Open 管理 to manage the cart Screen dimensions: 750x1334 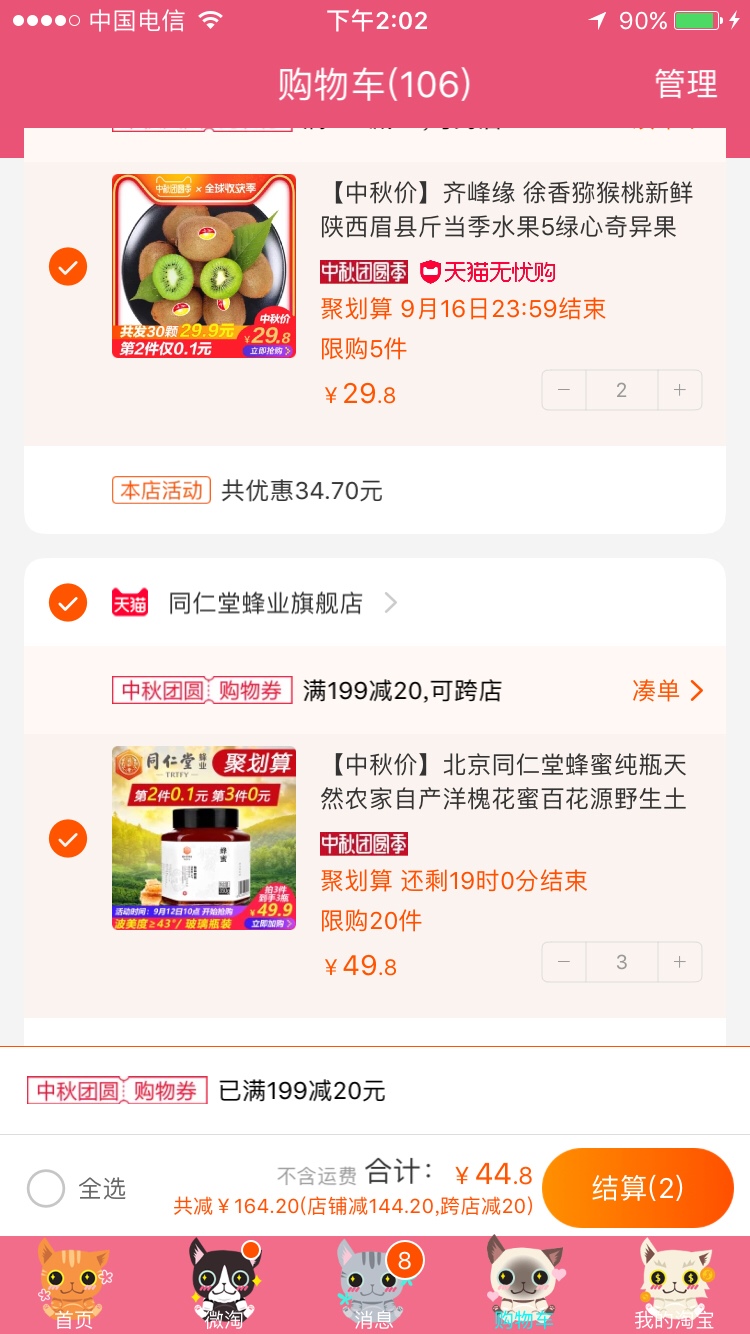(x=685, y=84)
